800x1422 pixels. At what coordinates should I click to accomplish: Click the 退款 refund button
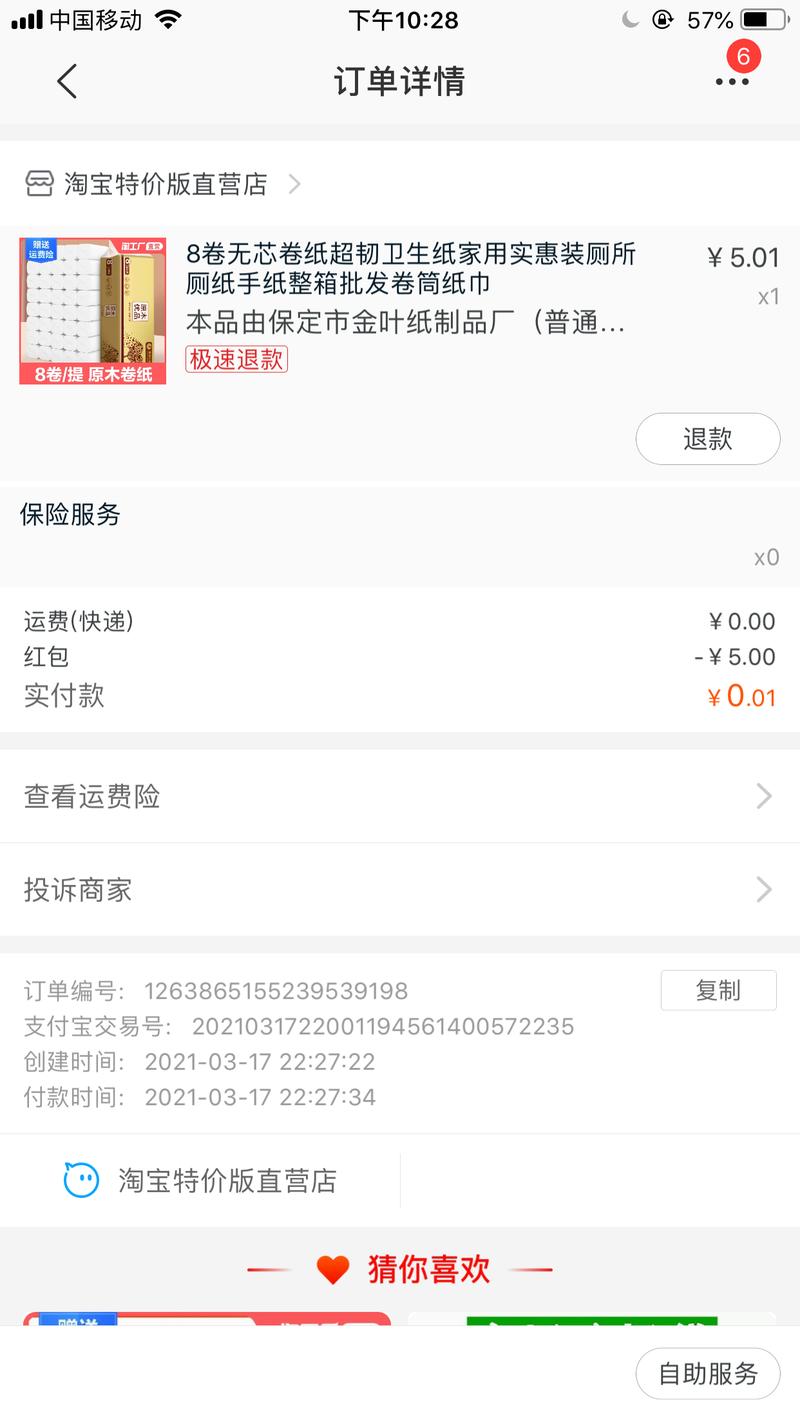(708, 438)
